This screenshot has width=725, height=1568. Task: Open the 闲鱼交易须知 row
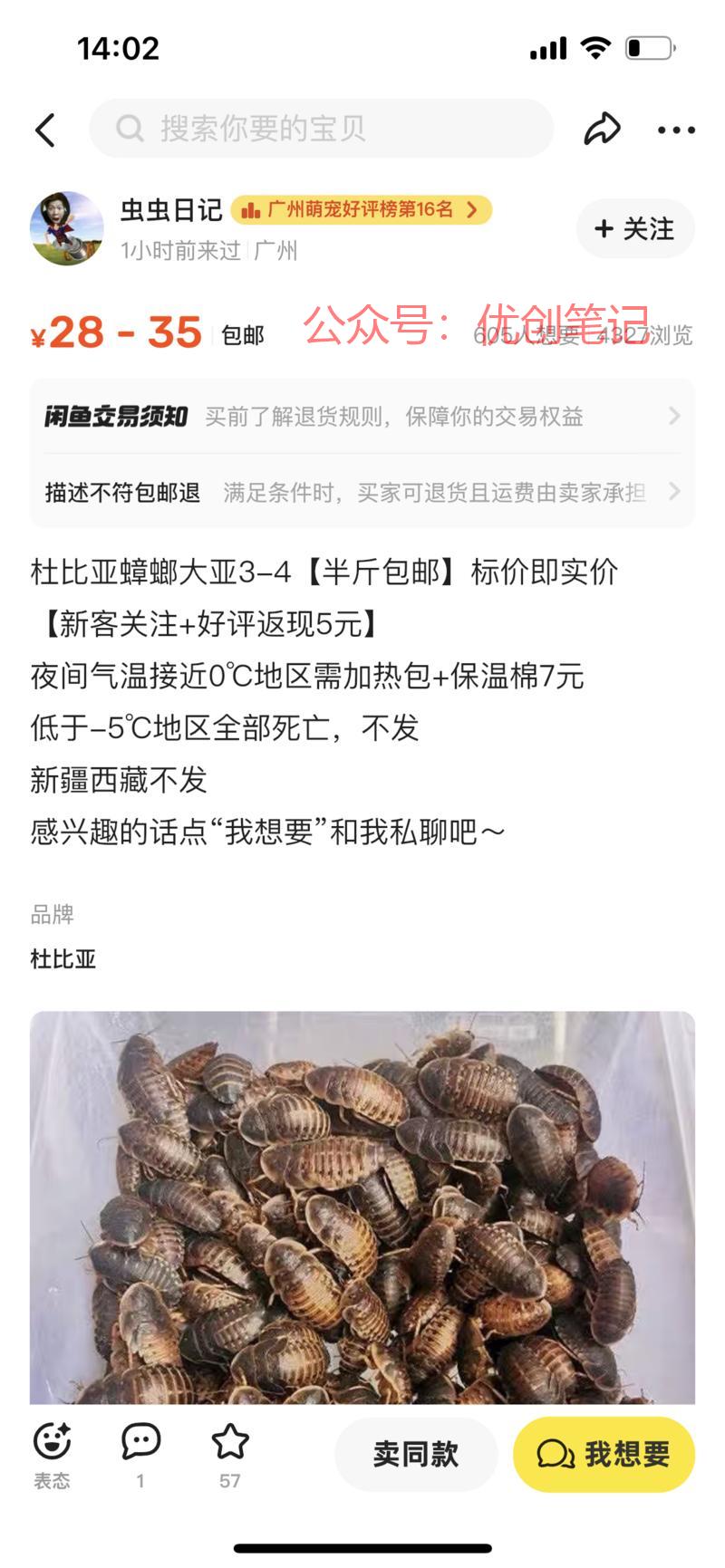pyautogui.click(x=362, y=417)
